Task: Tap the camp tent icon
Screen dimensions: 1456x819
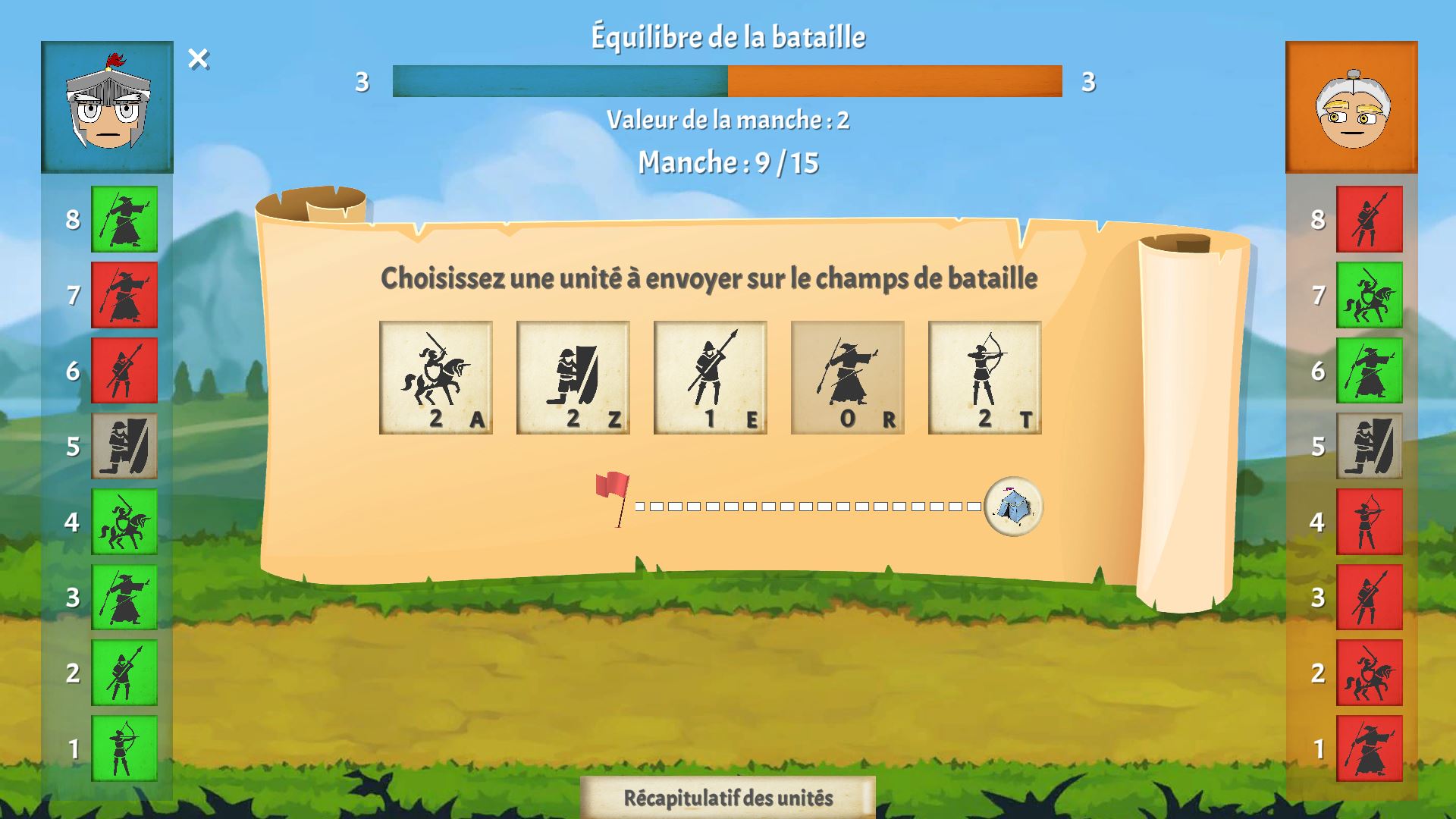Action: [1014, 507]
